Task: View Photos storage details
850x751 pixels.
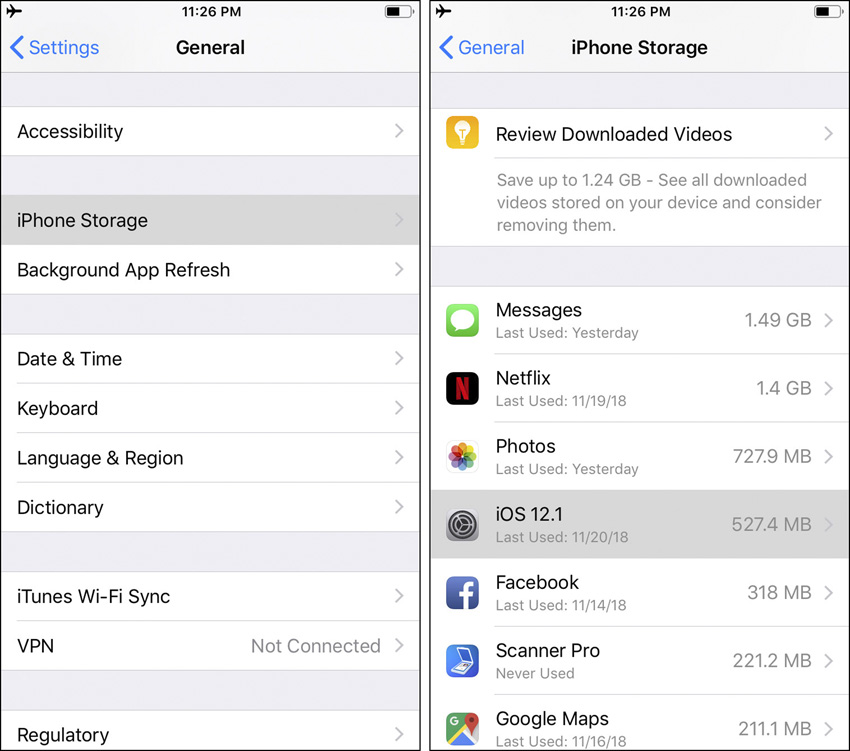Action: [640, 456]
